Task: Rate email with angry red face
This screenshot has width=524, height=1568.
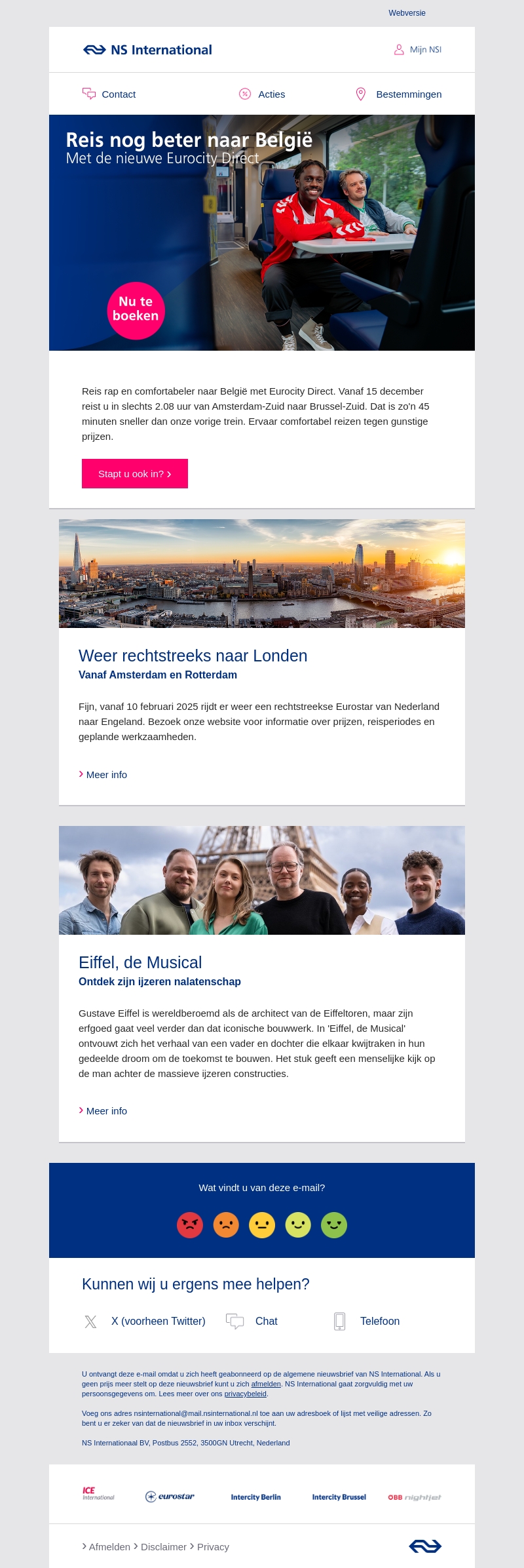Action: point(190,1225)
